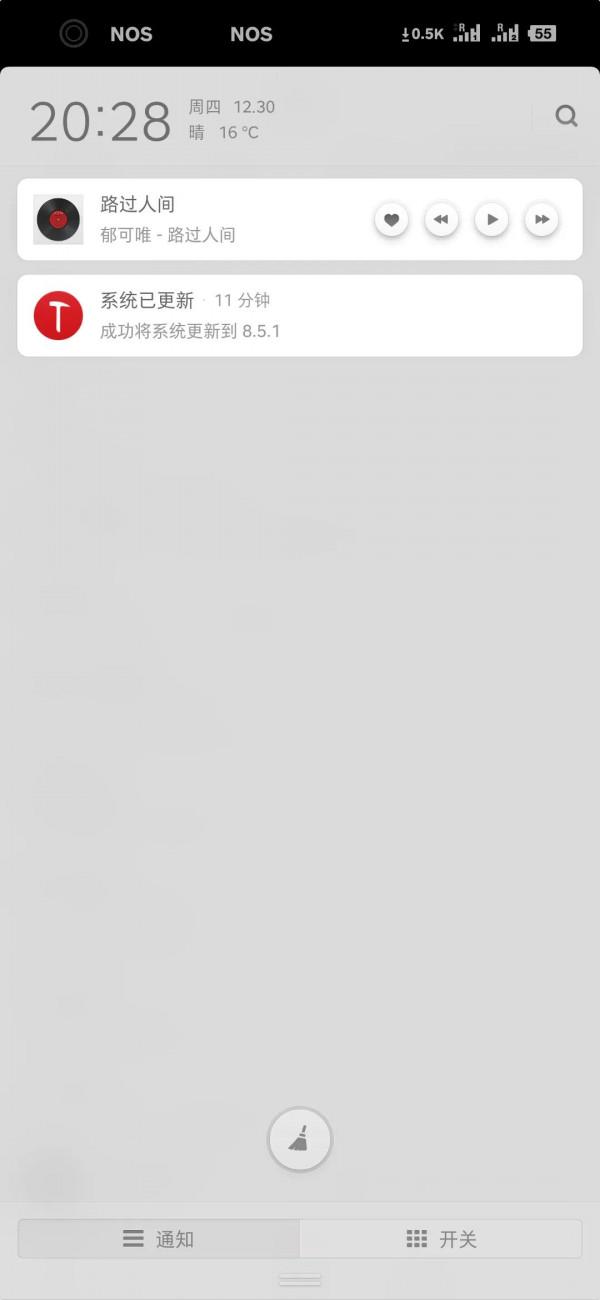Play the song 路过人间

[491, 220]
